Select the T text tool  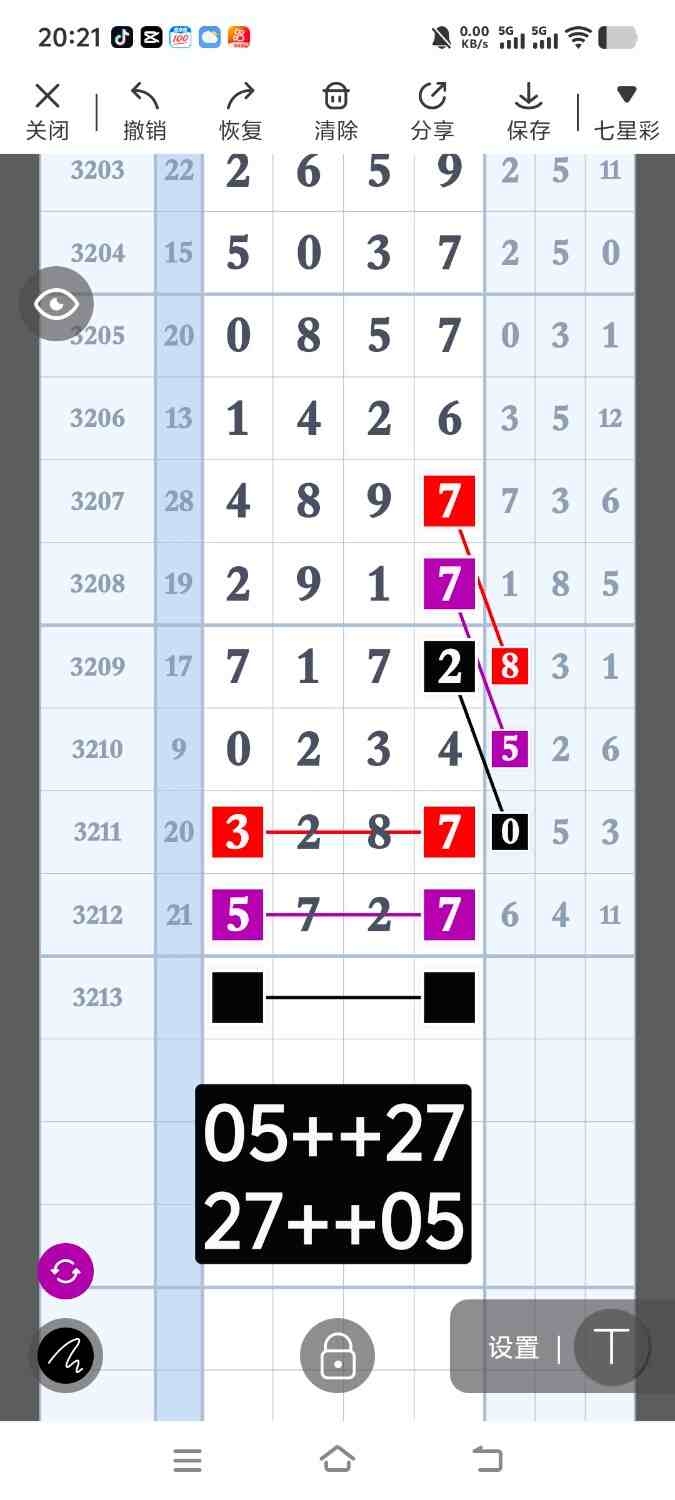(x=610, y=1347)
